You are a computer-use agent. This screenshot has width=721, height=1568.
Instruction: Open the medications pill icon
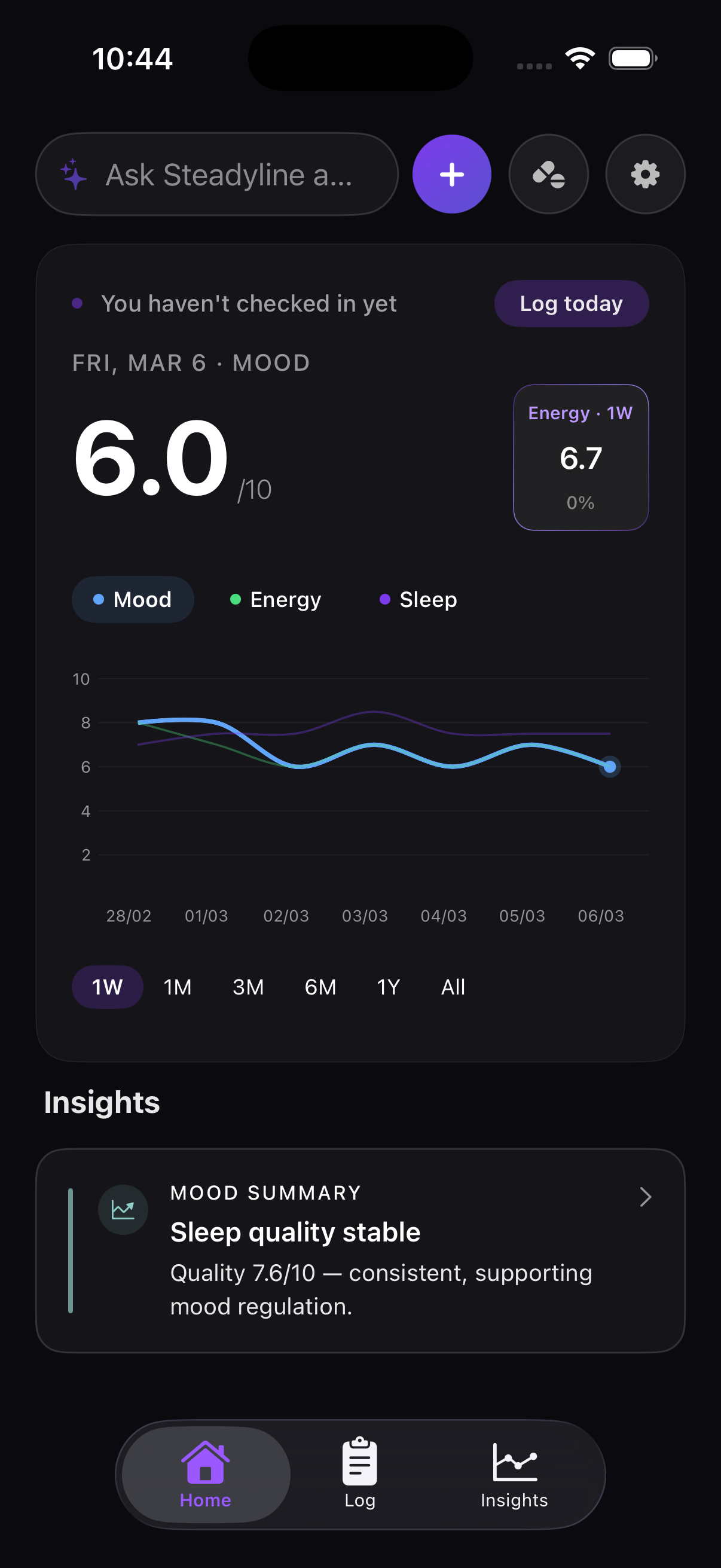548,174
